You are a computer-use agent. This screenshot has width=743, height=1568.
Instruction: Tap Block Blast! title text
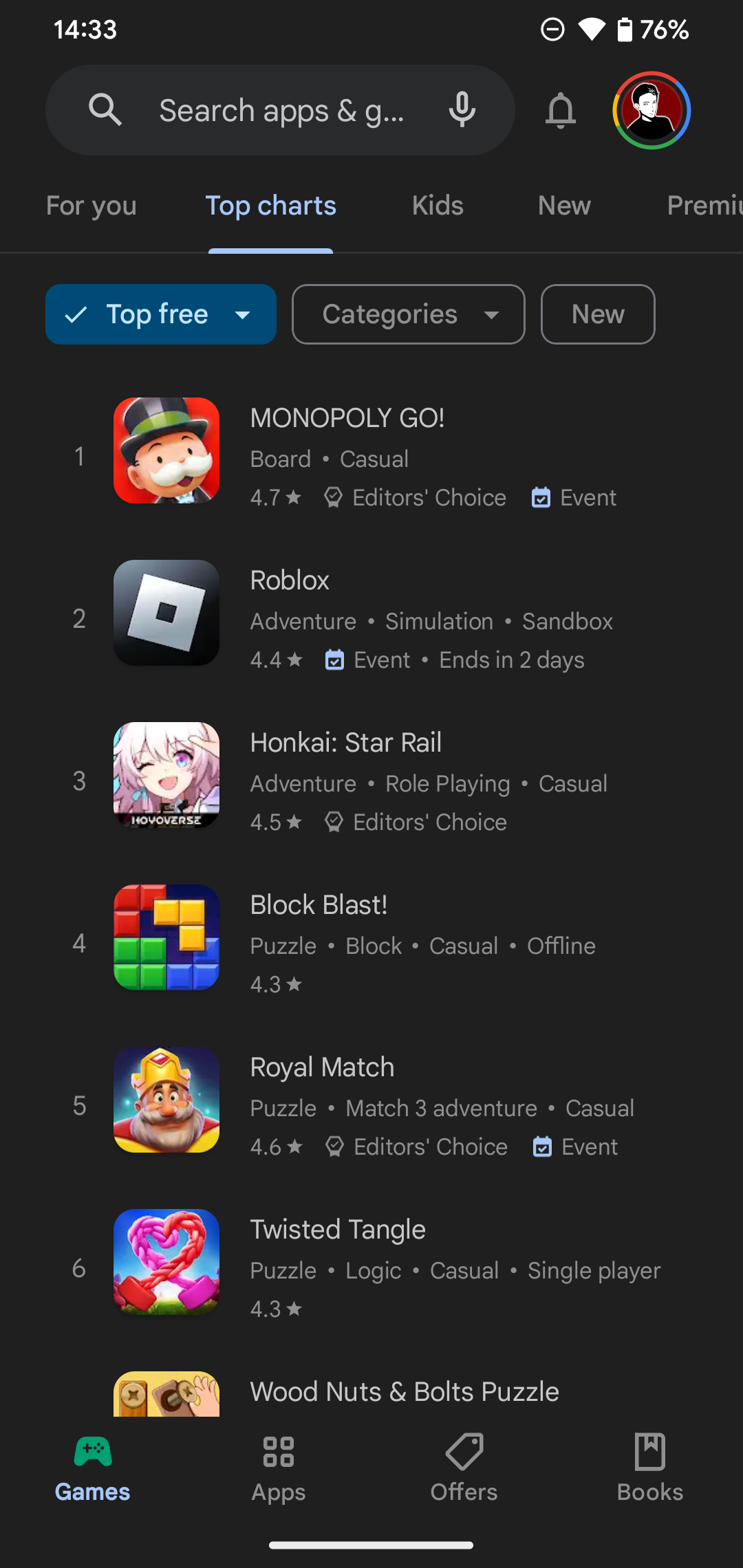pyautogui.click(x=319, y=905)
